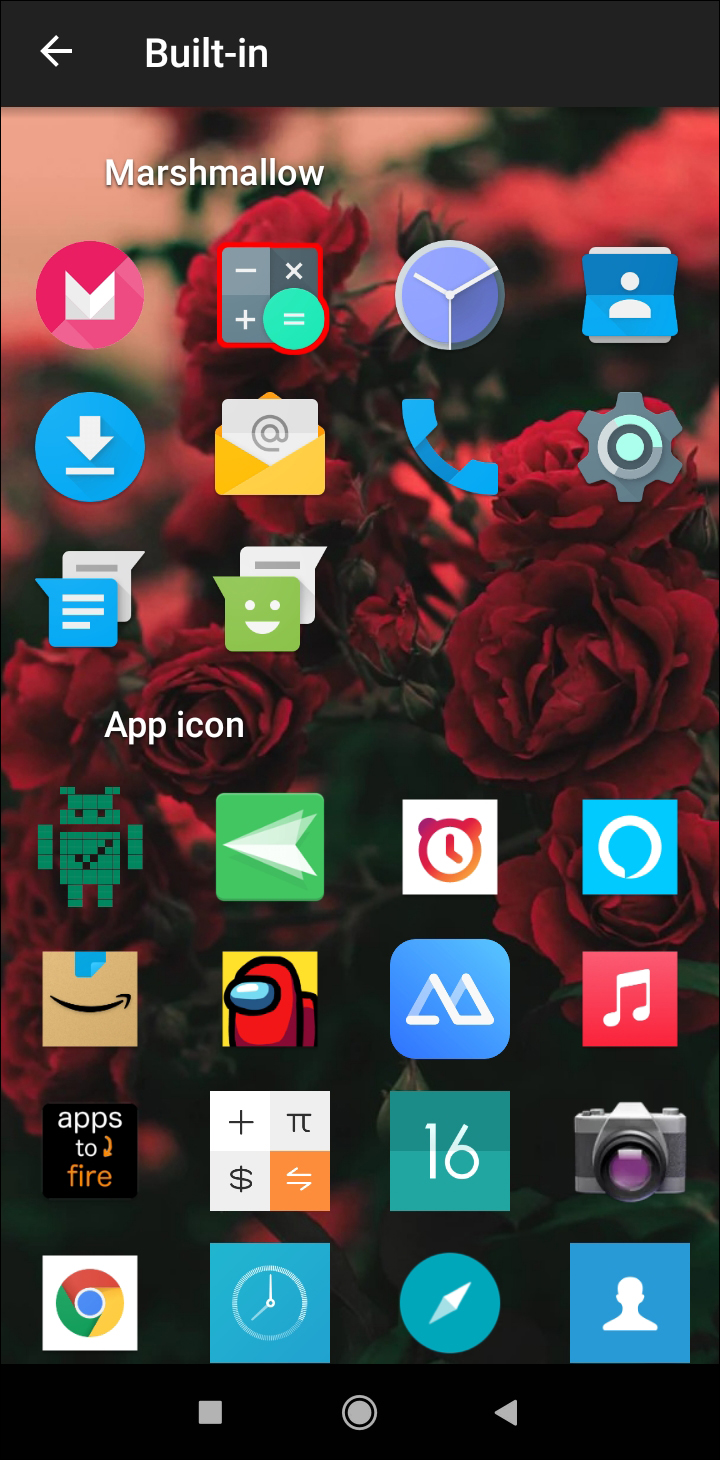
Task: Pick the blue phone handset icon
Action: coord(450,447)
